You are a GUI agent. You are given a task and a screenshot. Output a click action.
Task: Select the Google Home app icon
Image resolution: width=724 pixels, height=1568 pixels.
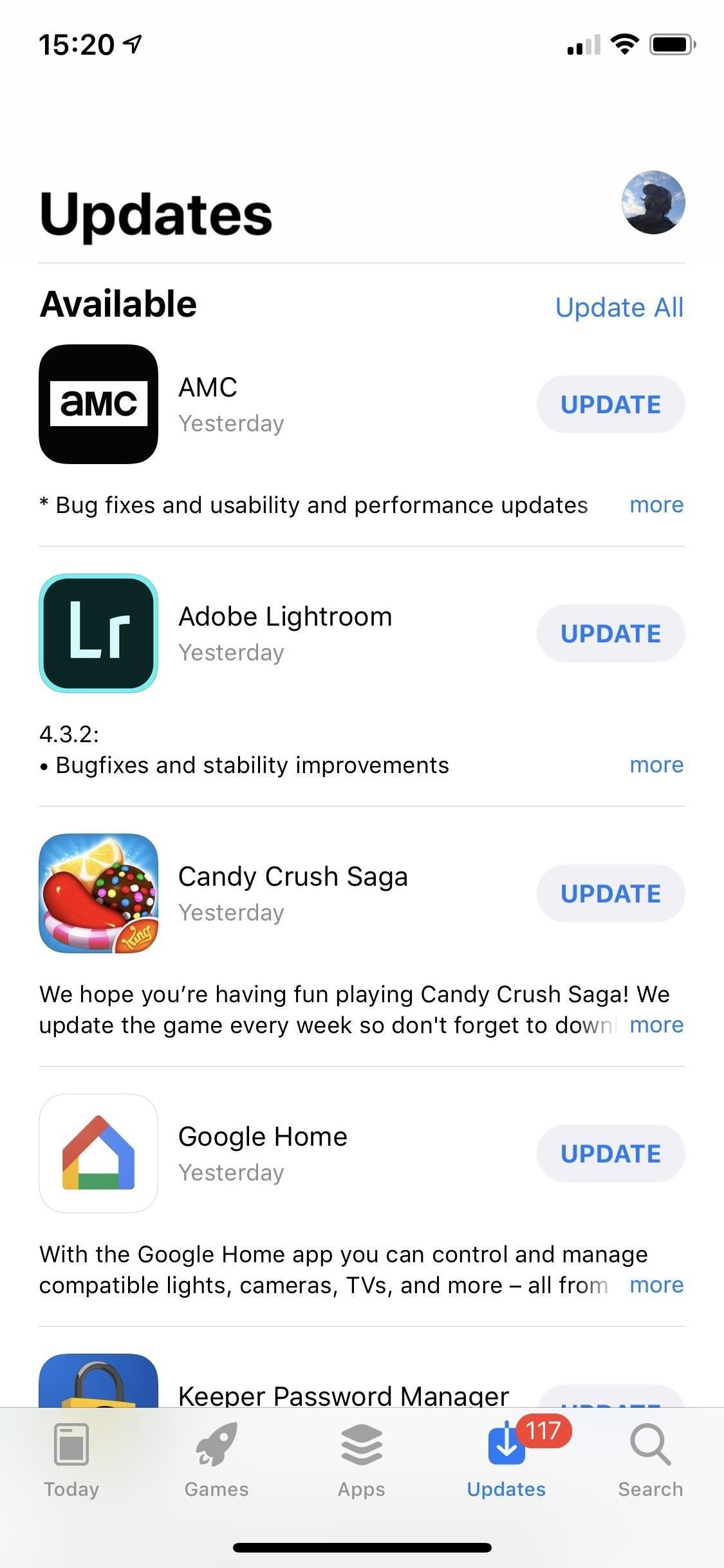[x=98, y=1153]
